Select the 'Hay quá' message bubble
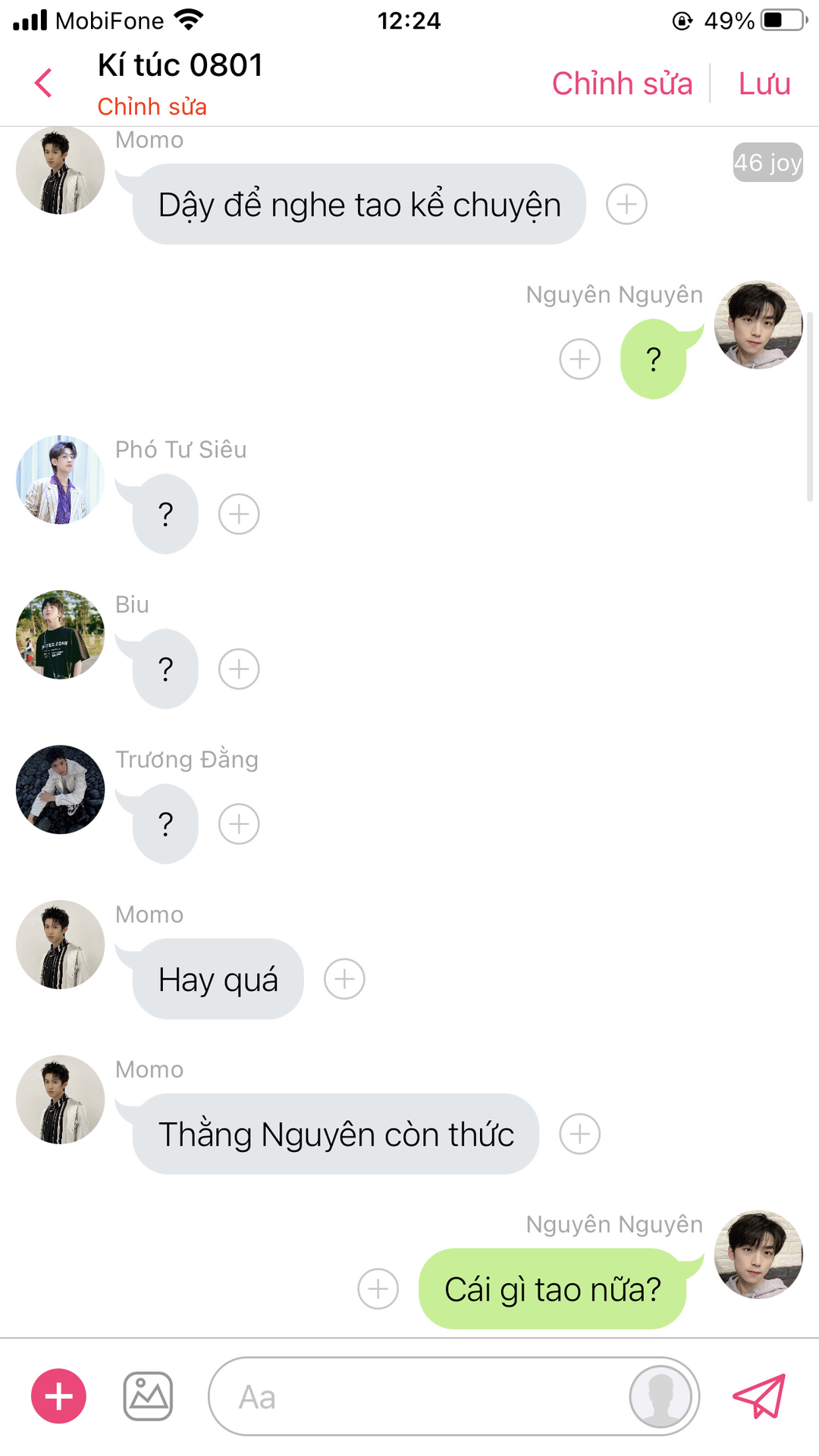This screenshot has width=819, height=1456. pos(218,979)
